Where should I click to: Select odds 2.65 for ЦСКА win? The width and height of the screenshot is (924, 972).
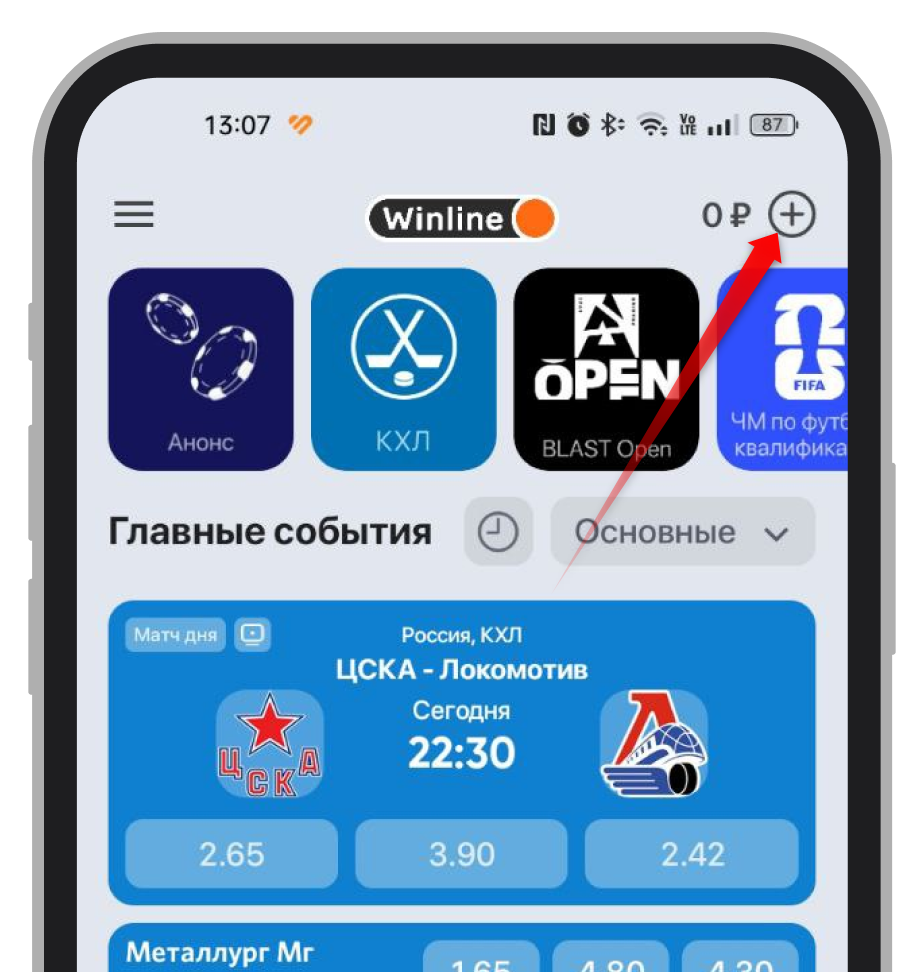231,854
